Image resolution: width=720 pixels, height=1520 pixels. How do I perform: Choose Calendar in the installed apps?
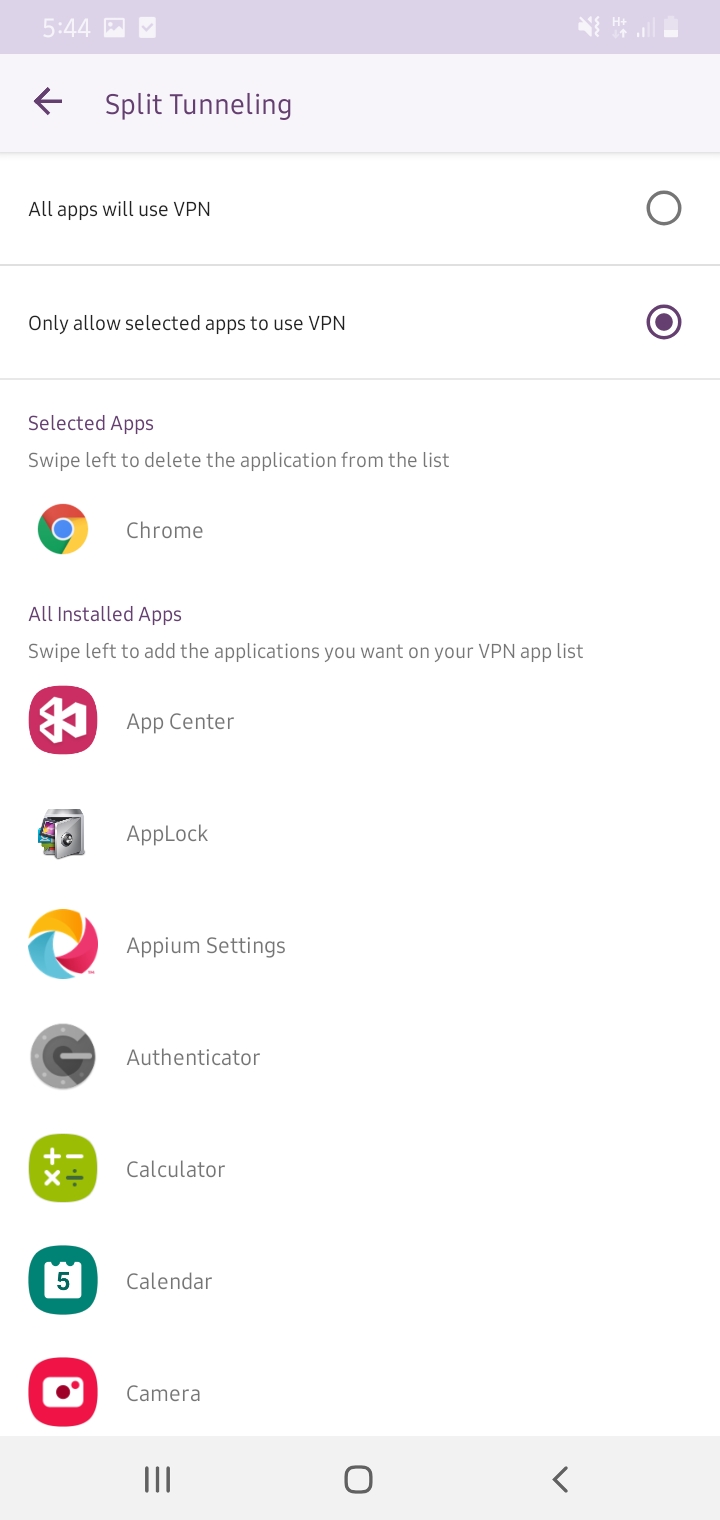pyautogui.click(x=360, y=1281)
